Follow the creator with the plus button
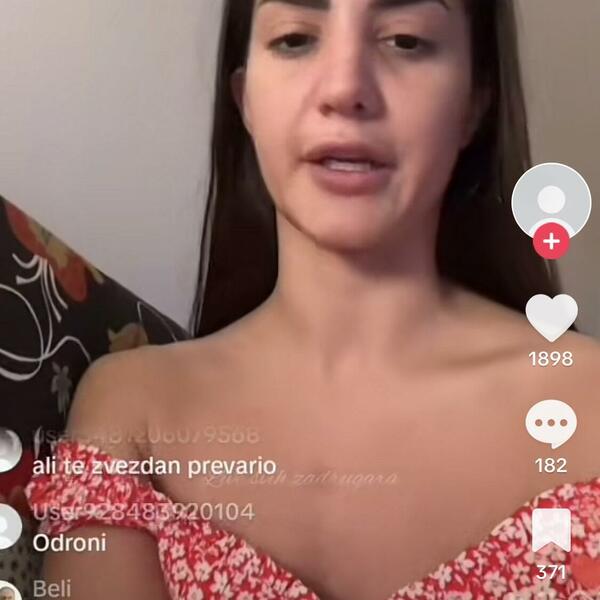 [551, 241]
